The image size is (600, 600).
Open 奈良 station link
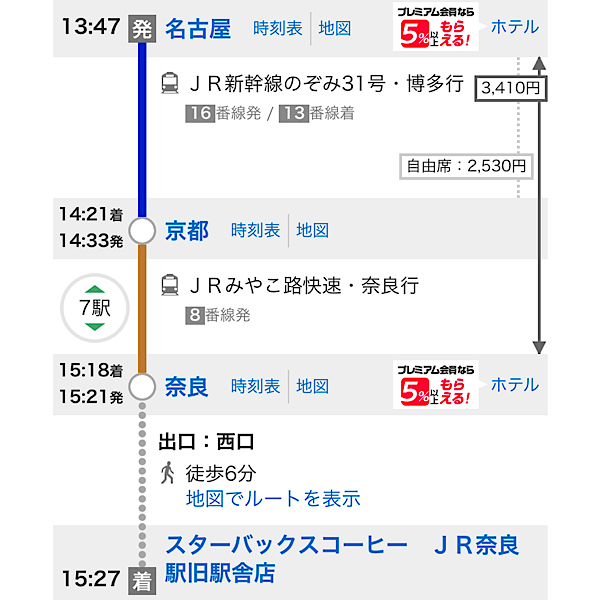(x=187, y=386)
